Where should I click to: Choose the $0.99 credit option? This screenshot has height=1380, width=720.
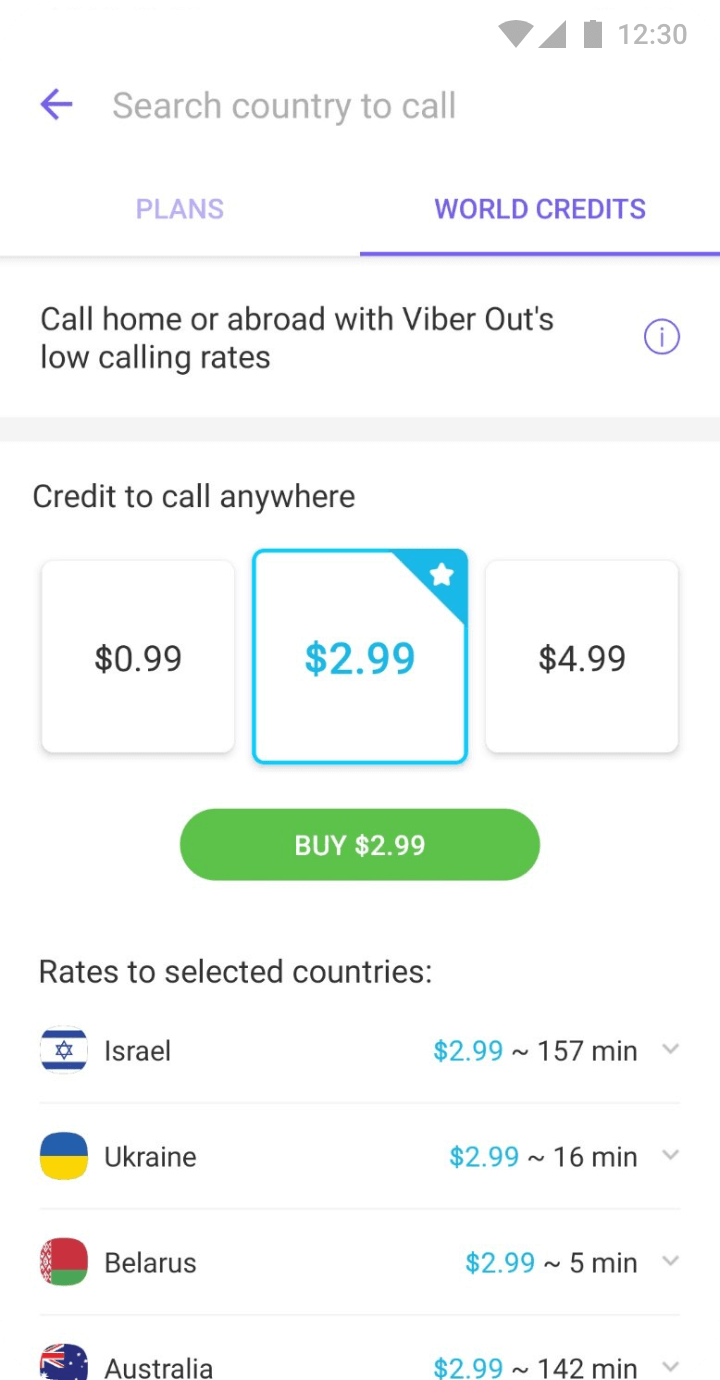138,658
